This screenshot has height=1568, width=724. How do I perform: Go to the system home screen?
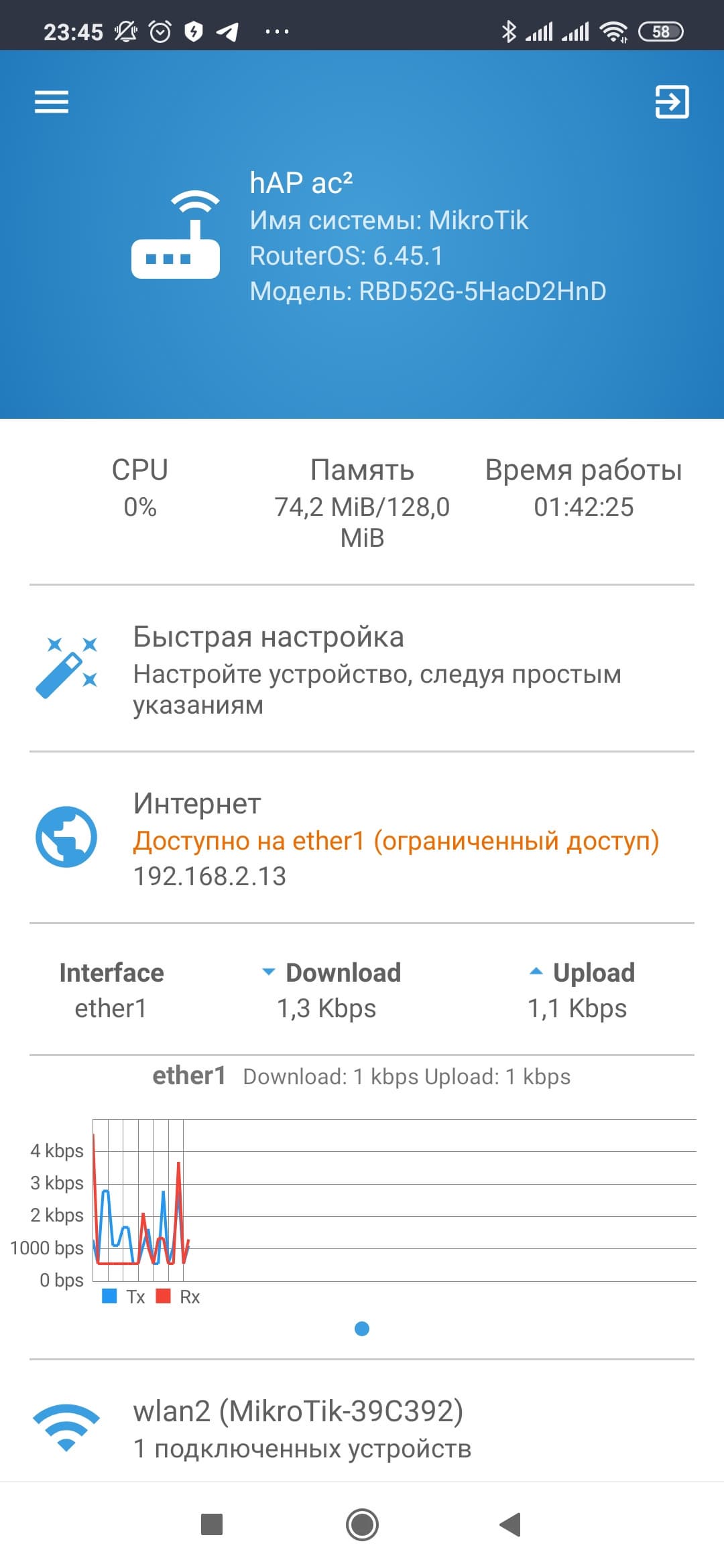[362, 1524]
